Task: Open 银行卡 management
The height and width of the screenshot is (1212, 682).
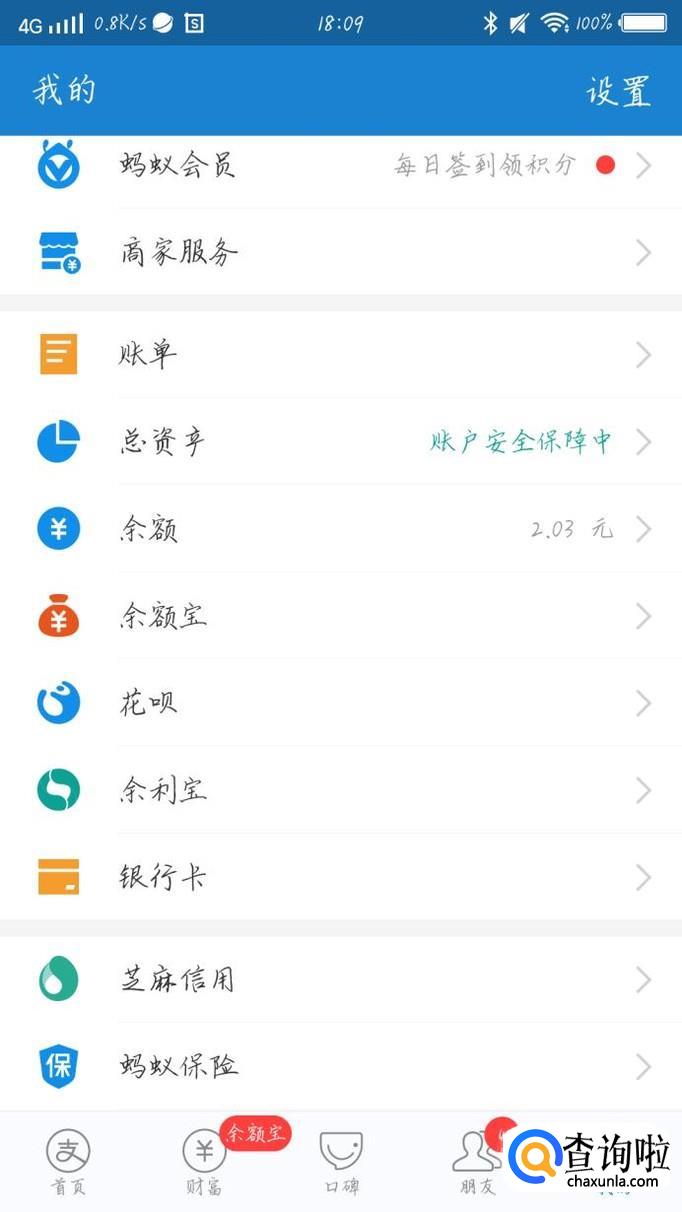Action: click(341, 877)
